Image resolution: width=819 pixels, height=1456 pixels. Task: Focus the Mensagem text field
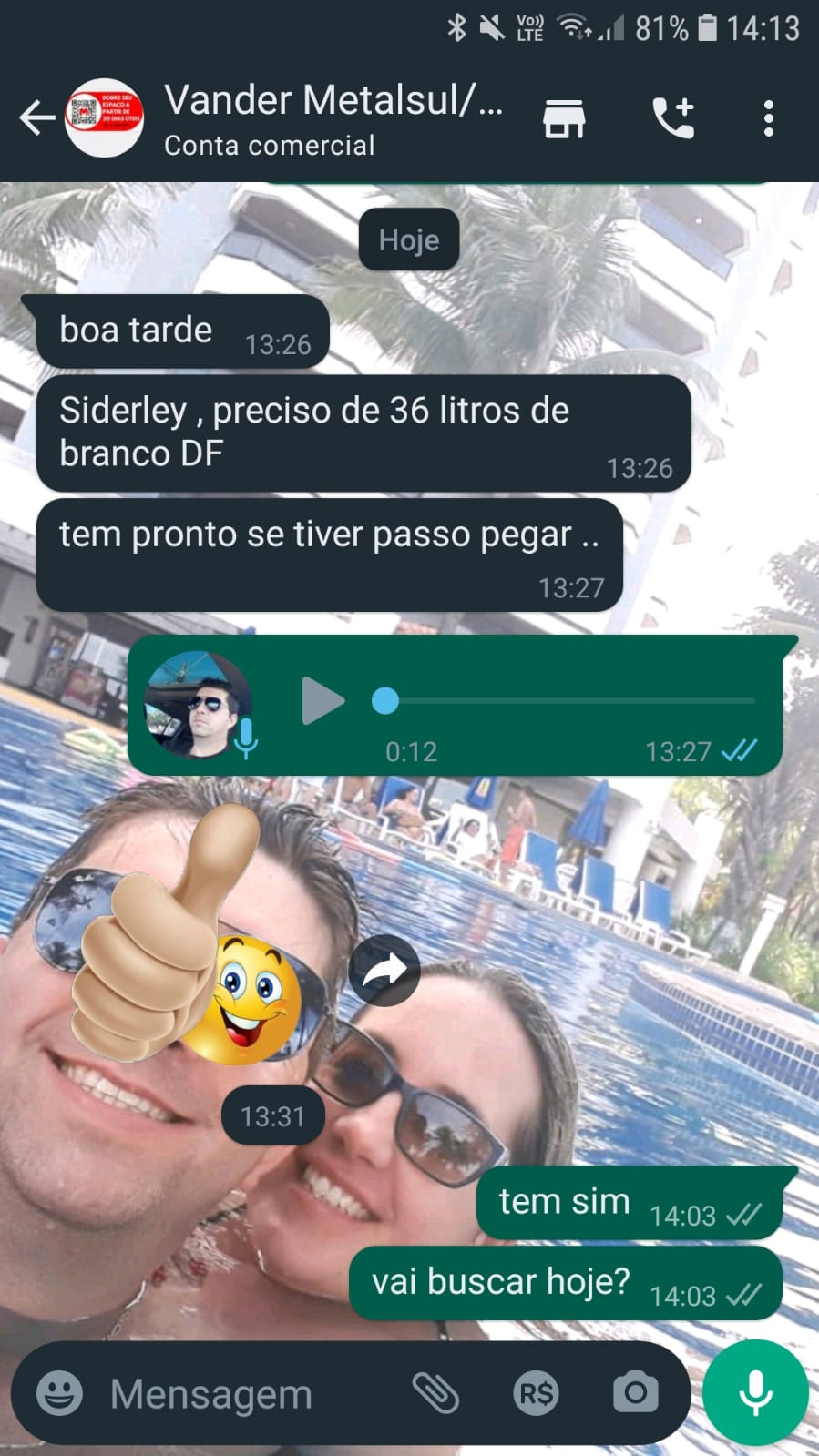[x=246, y=1393]
